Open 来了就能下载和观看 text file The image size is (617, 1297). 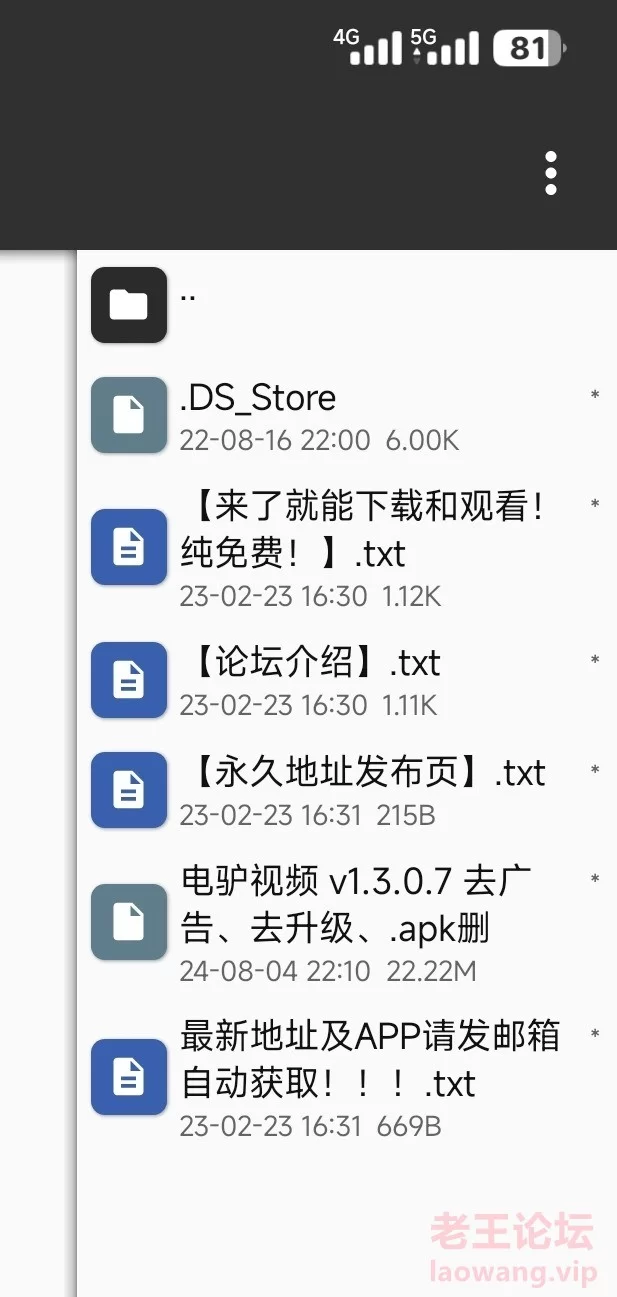[347, 547]
